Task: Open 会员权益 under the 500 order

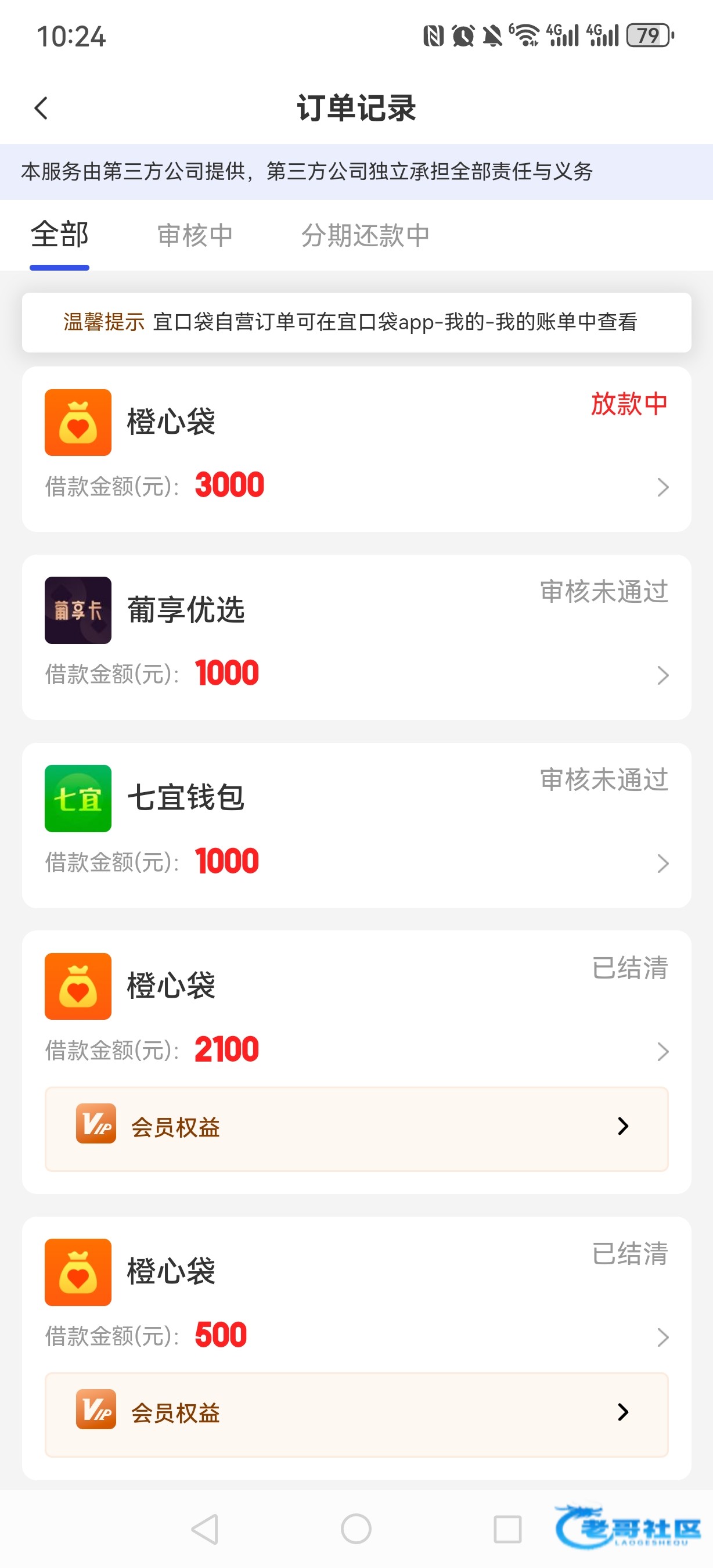Action: (356, 1414)
